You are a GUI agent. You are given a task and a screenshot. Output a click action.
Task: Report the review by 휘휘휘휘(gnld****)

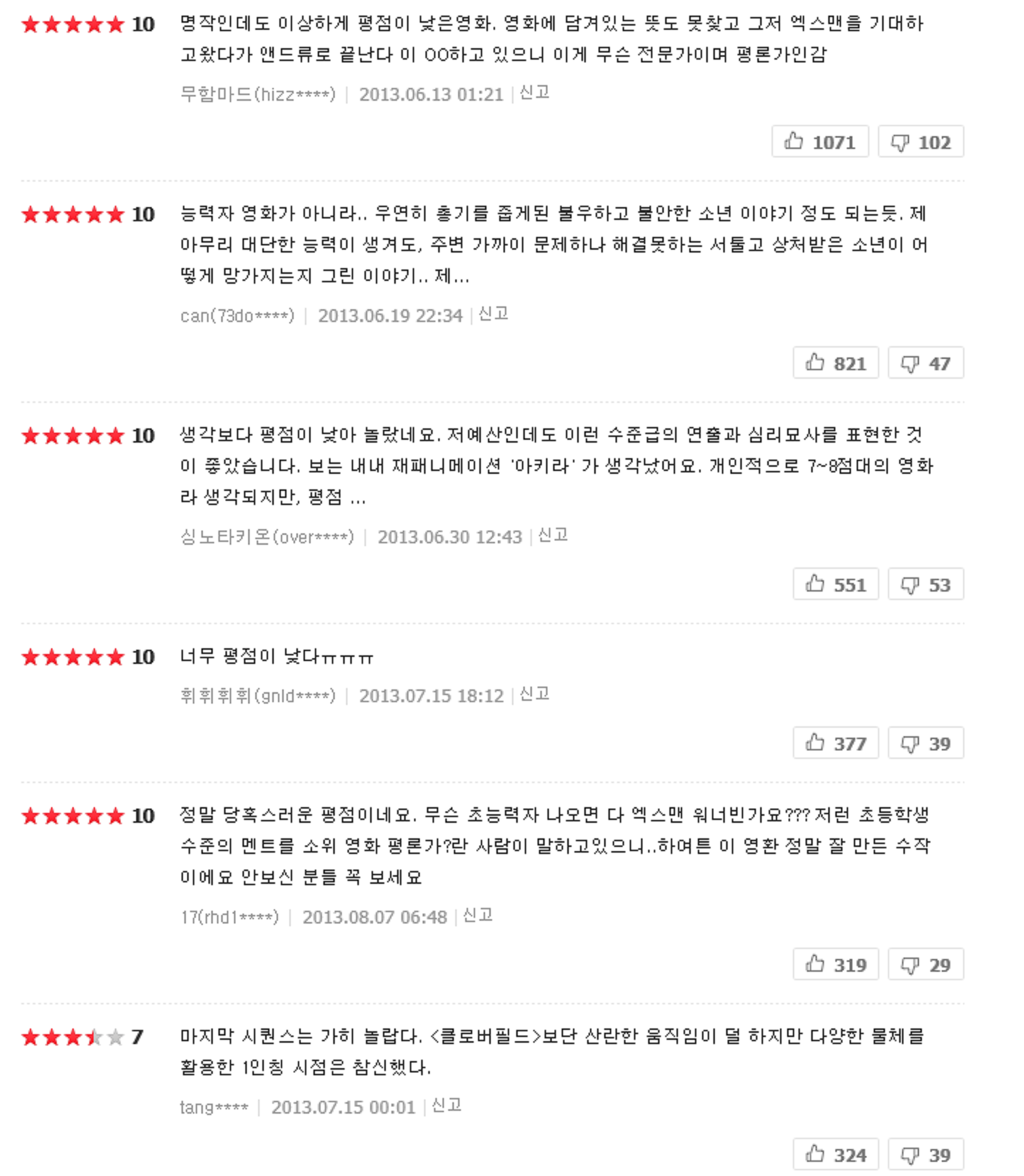click(535, 694)
